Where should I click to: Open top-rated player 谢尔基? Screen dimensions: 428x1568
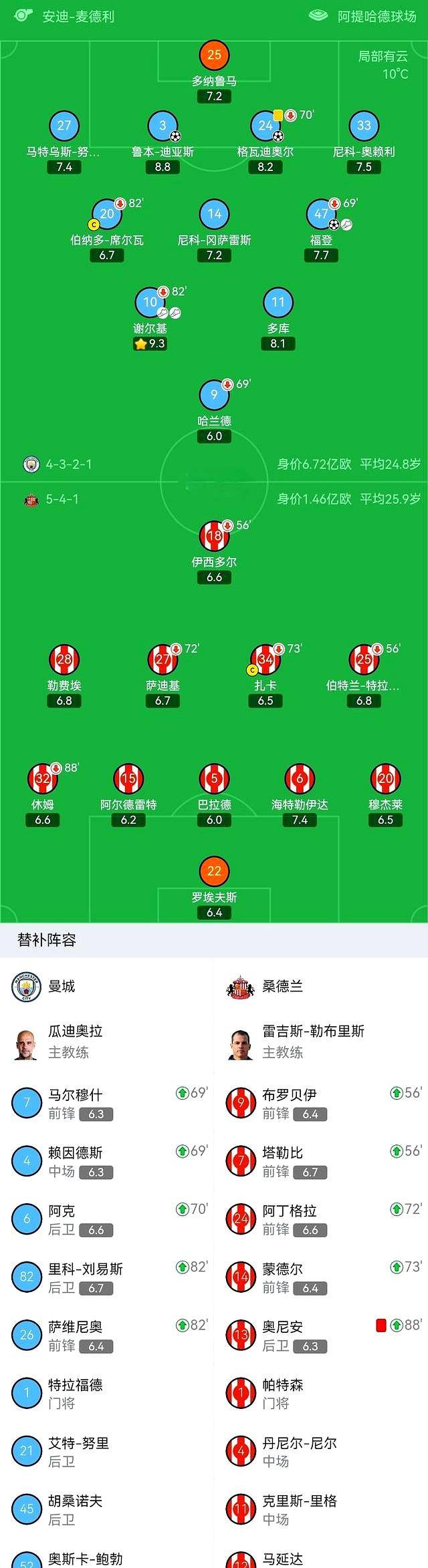pos(150,303)
